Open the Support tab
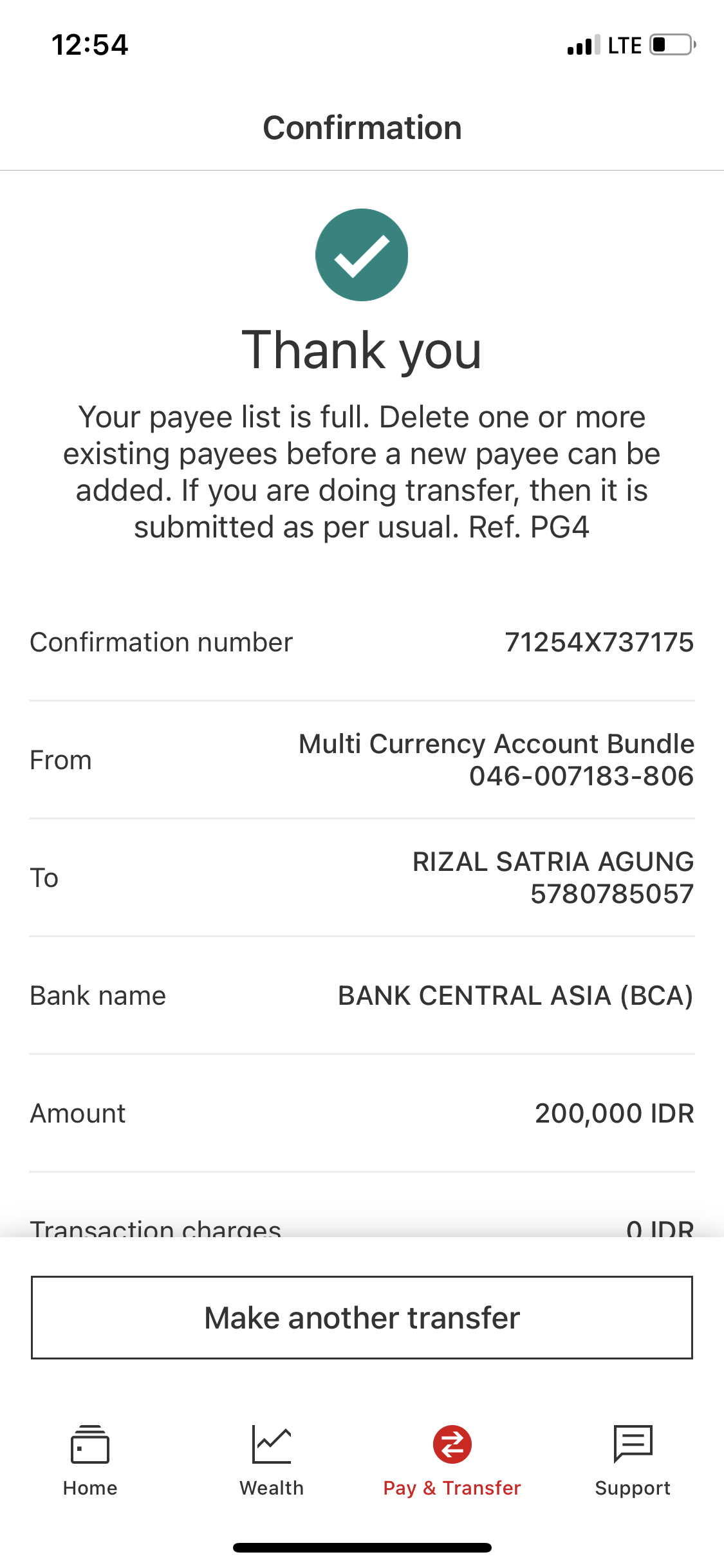This screenshot has height=1568, width=724. point(633,1461)
